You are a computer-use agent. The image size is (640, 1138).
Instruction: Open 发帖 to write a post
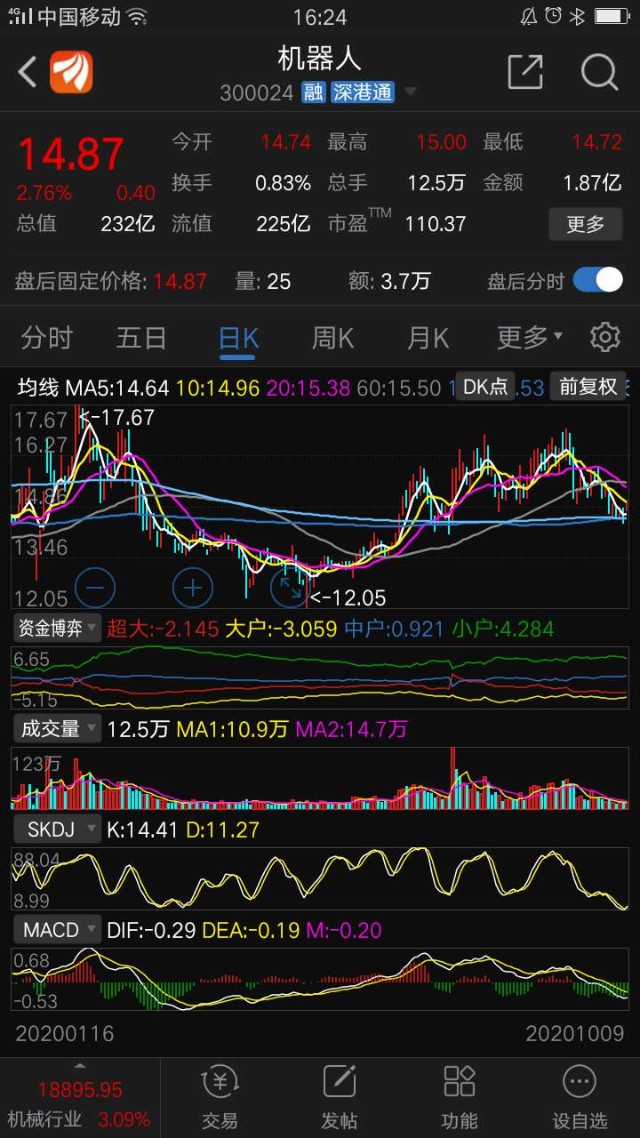point(340,1096)
